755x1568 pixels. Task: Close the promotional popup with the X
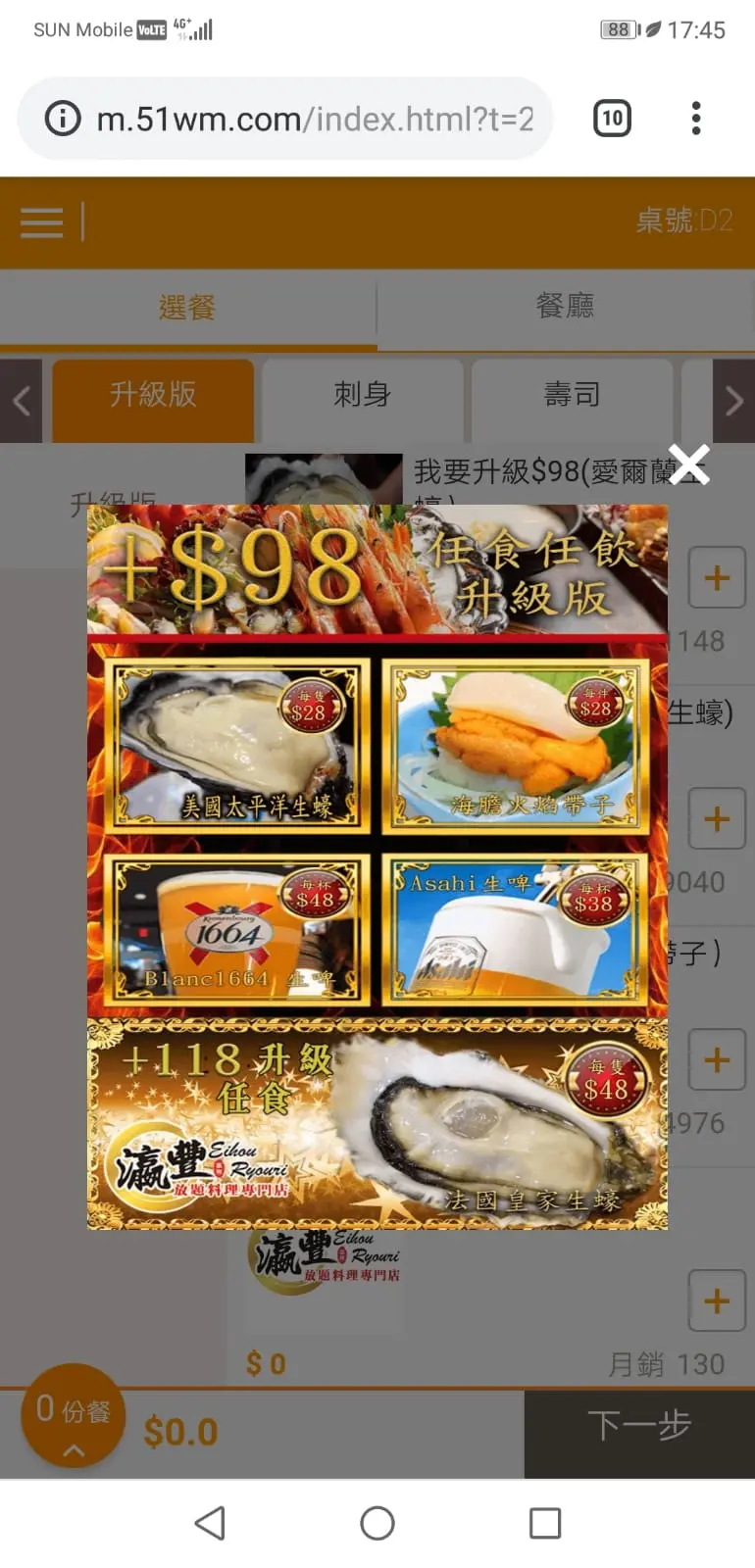pos(689,465)
